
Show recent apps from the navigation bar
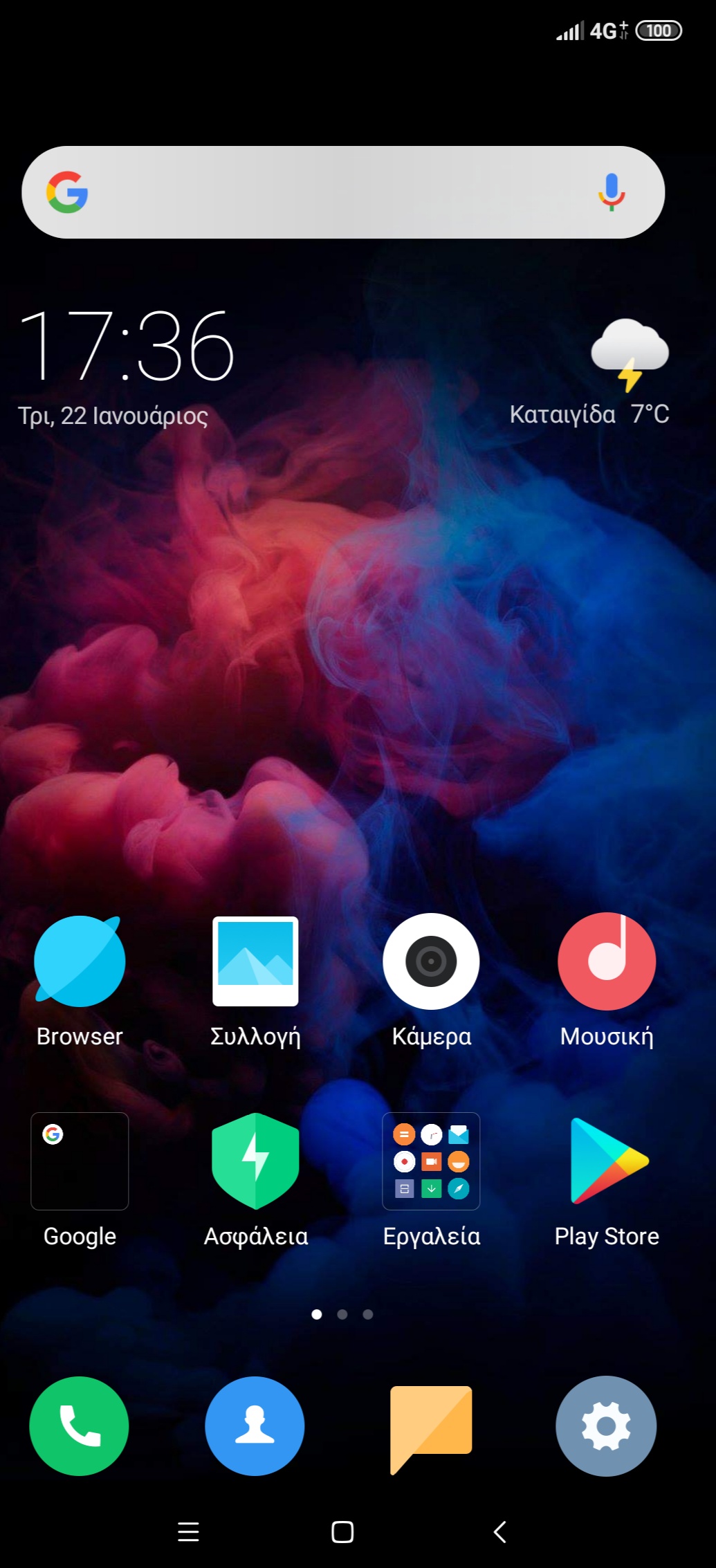pos(188,1531)
